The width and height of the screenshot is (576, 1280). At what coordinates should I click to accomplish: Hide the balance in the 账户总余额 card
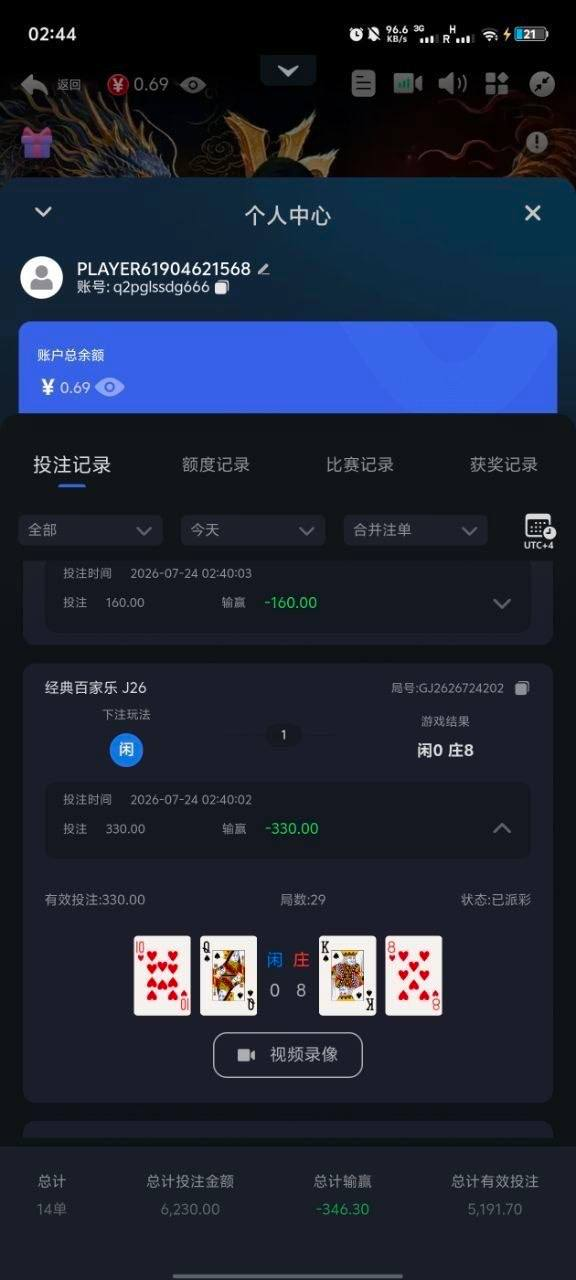click(110, 387)
